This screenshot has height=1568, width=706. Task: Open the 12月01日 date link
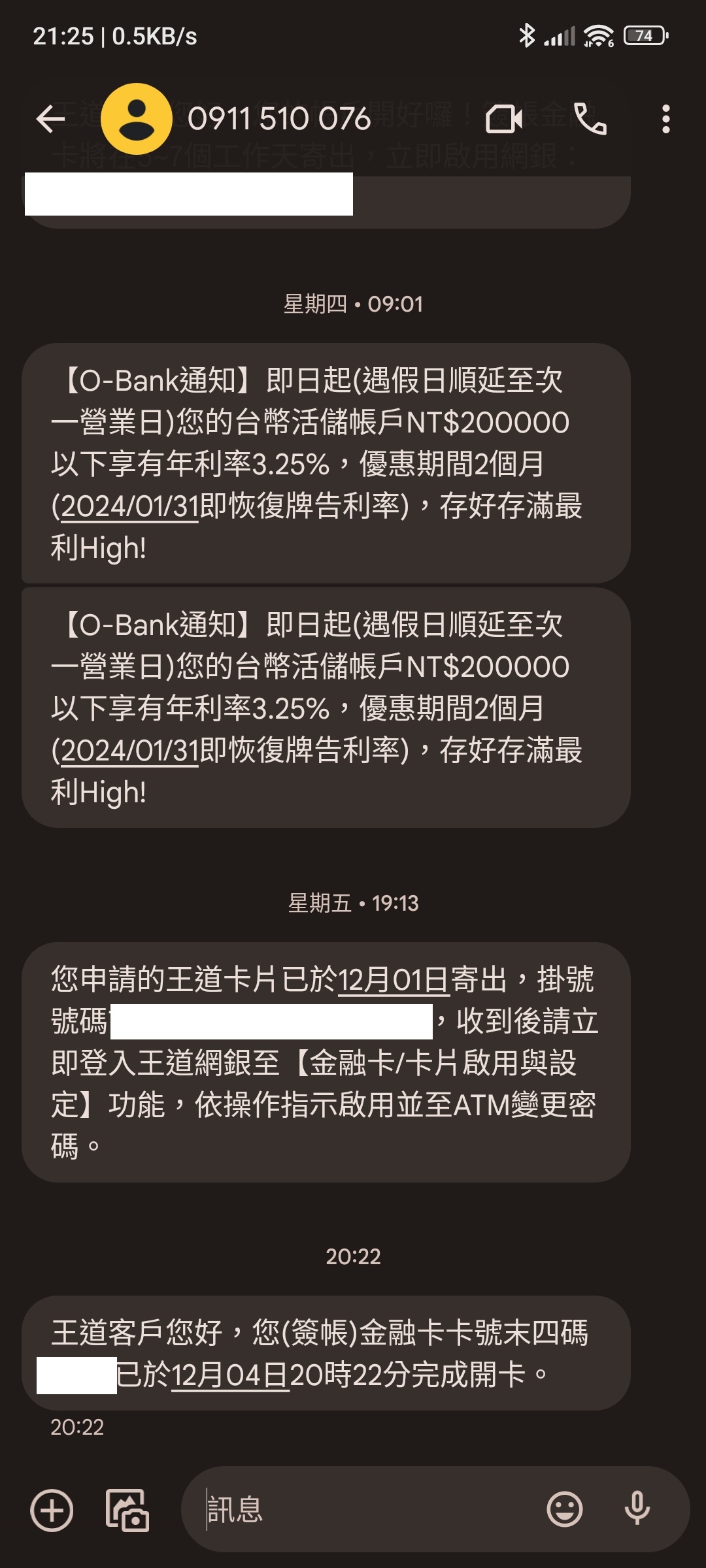[x=394, y=980]
